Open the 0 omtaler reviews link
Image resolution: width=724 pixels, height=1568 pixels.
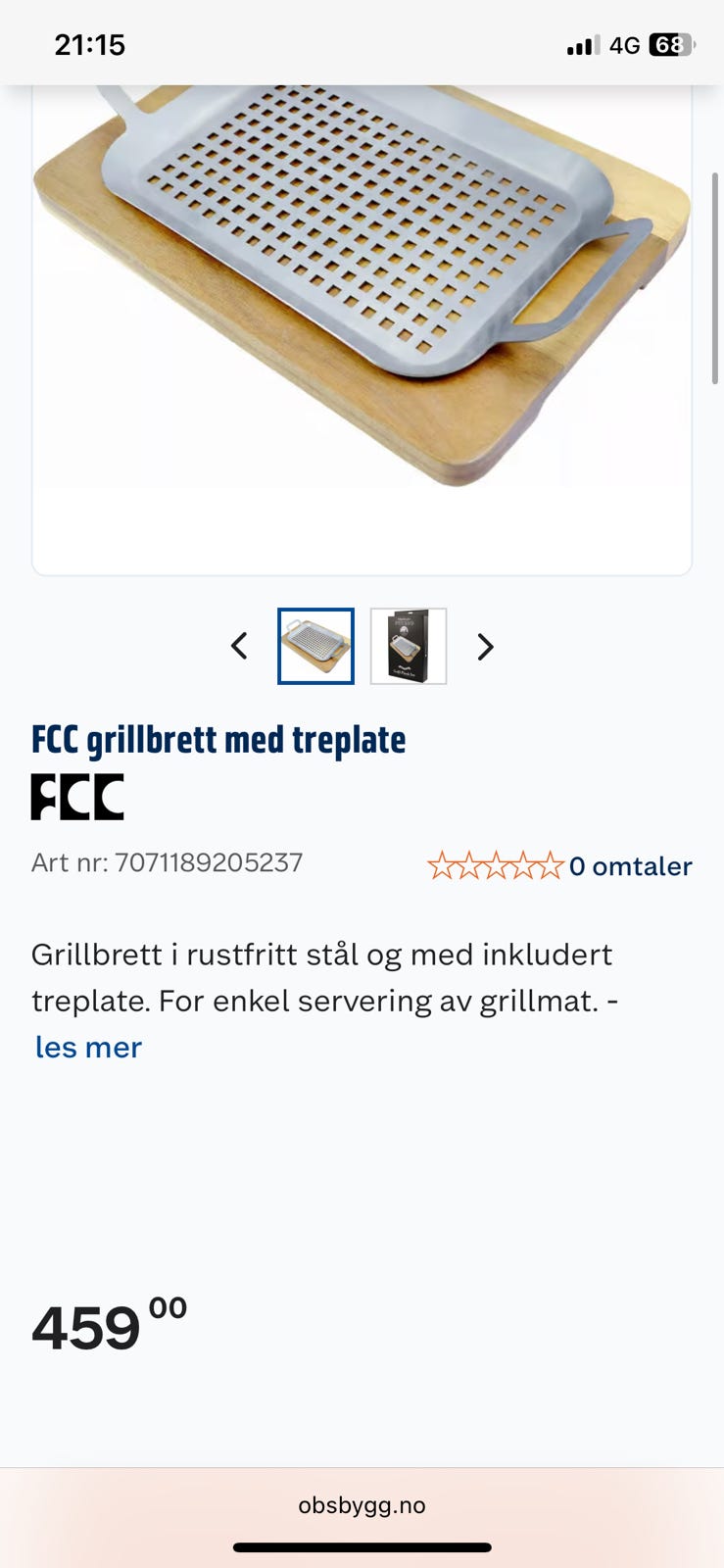[631, 865]
